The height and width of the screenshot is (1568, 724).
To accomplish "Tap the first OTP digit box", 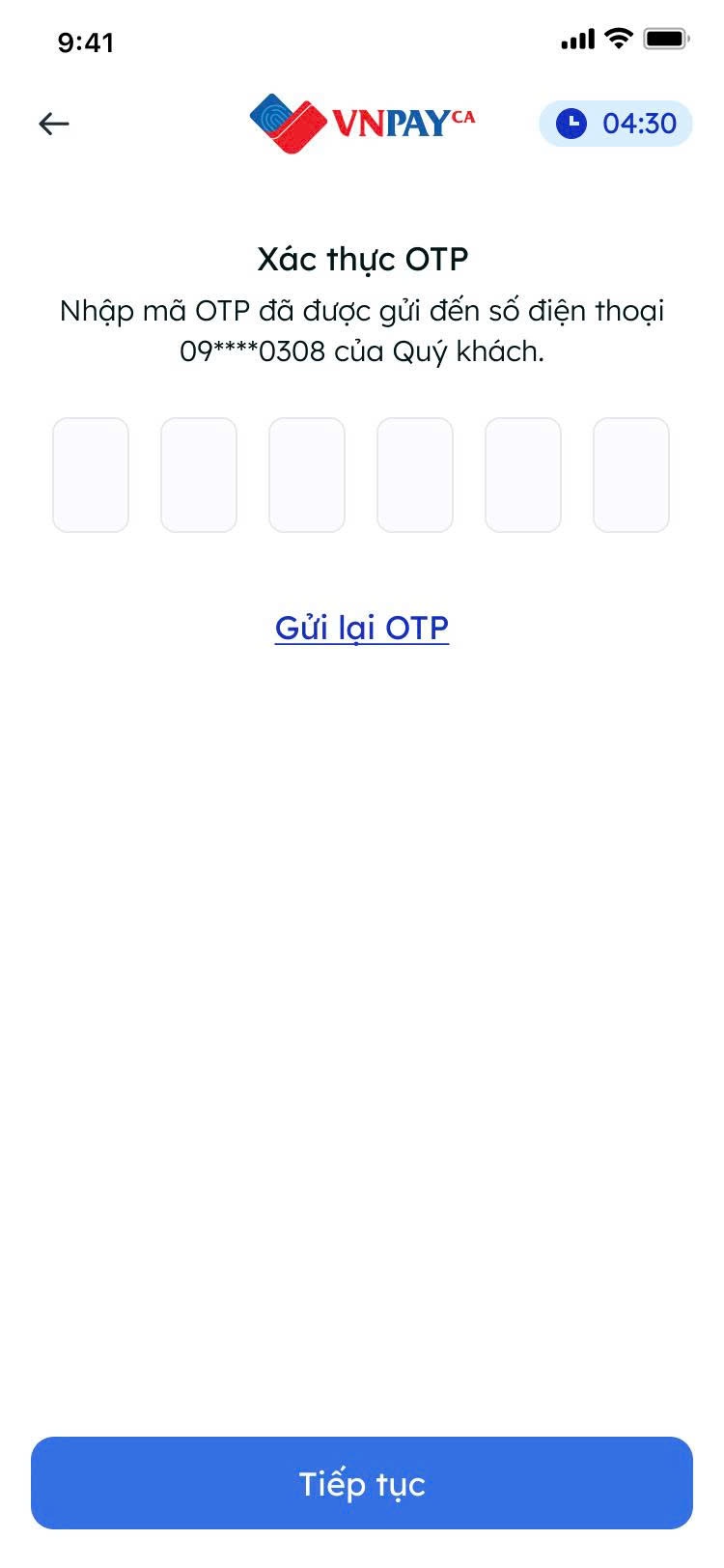I will tap(91, 475).
